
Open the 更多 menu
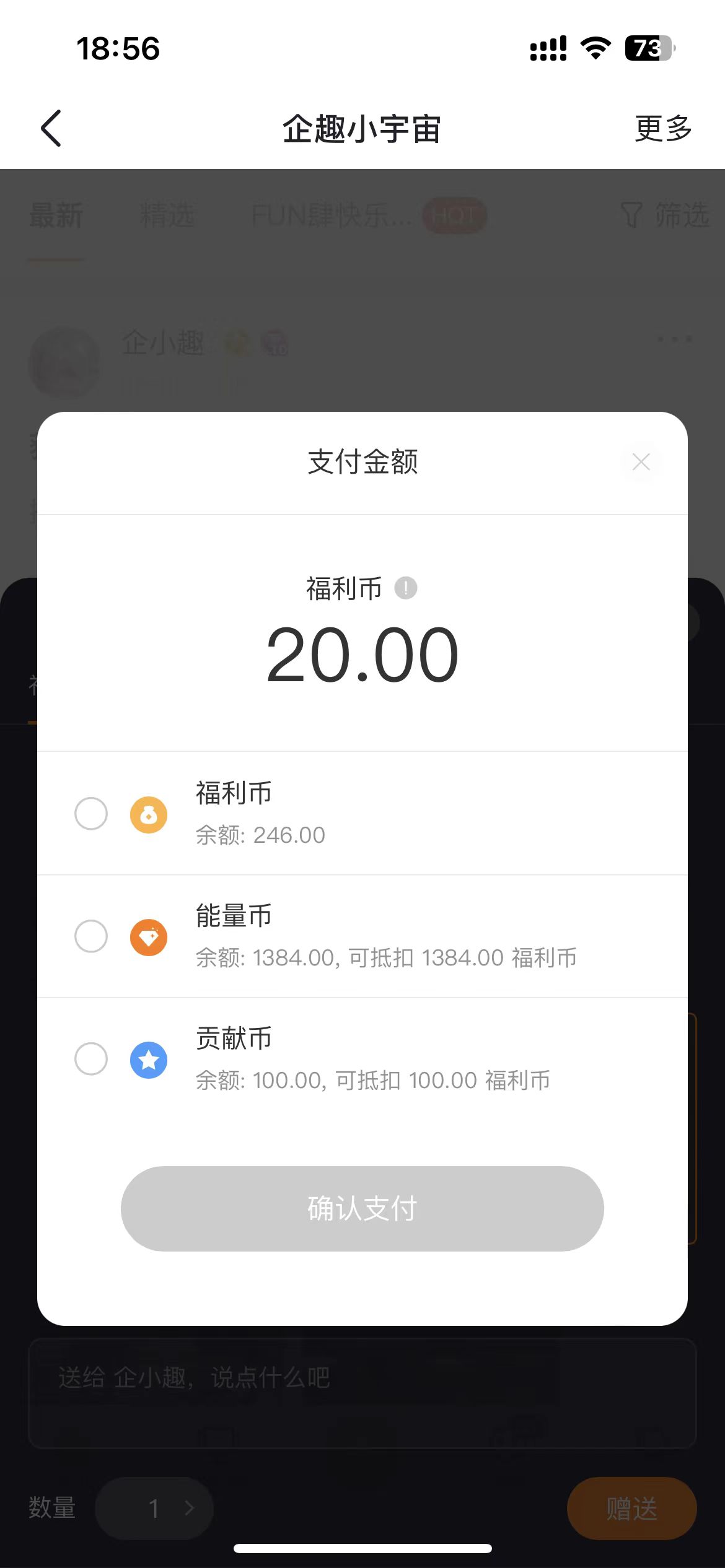click(663, 129)
